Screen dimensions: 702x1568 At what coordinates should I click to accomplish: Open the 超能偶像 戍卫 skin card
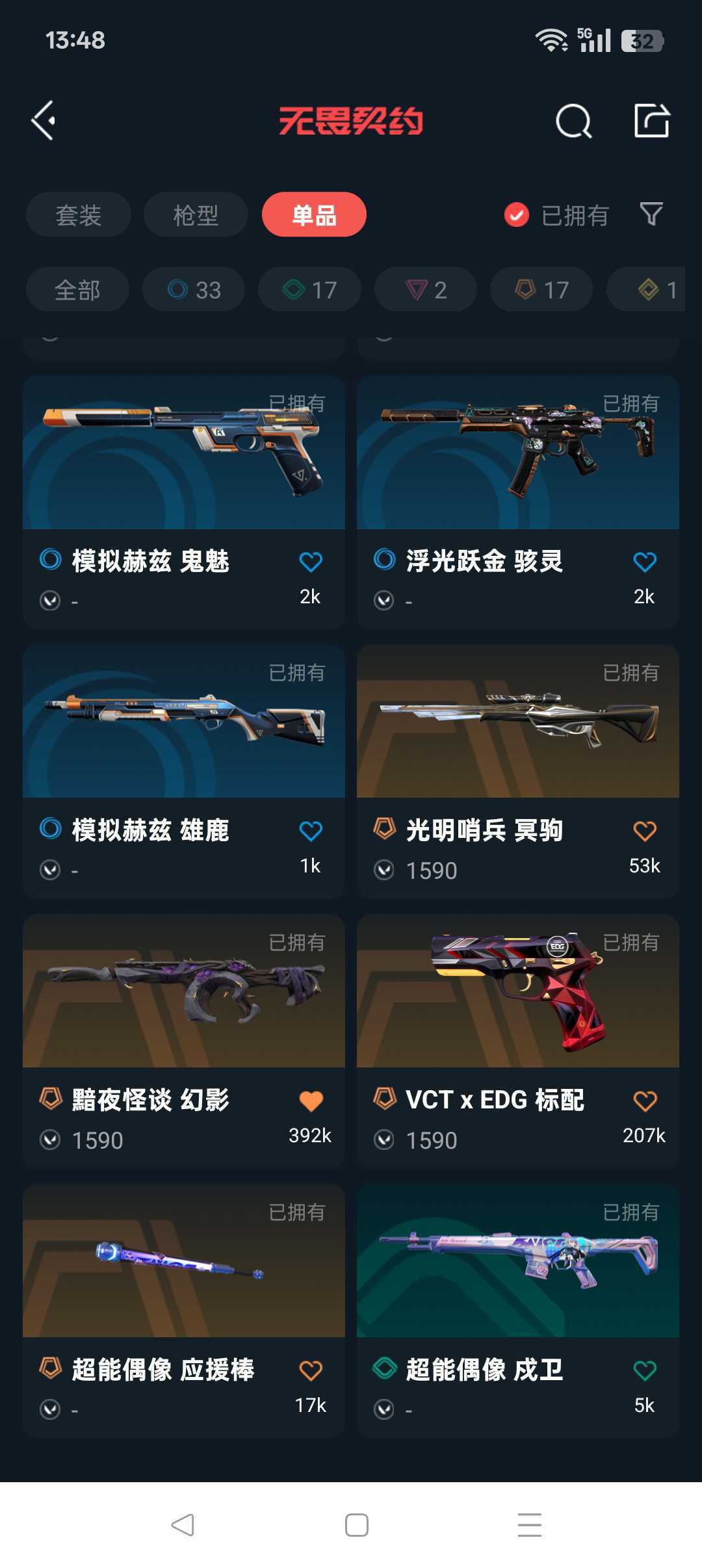tap(518, 1311)
